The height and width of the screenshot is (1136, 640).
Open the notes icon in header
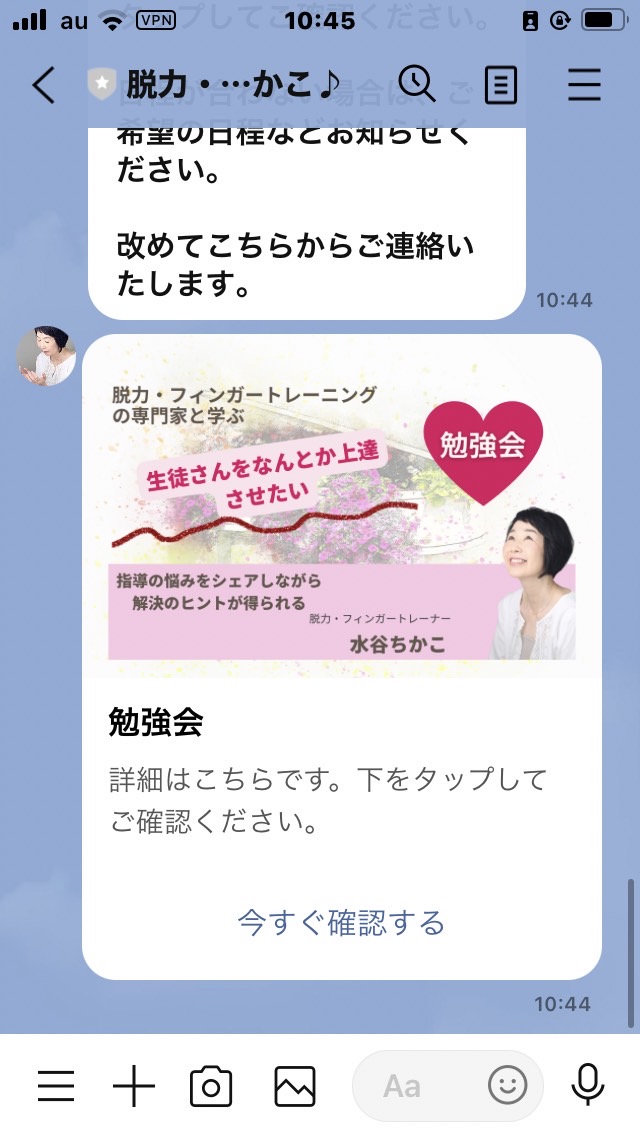pyautogui.click(x=501, y=85)
